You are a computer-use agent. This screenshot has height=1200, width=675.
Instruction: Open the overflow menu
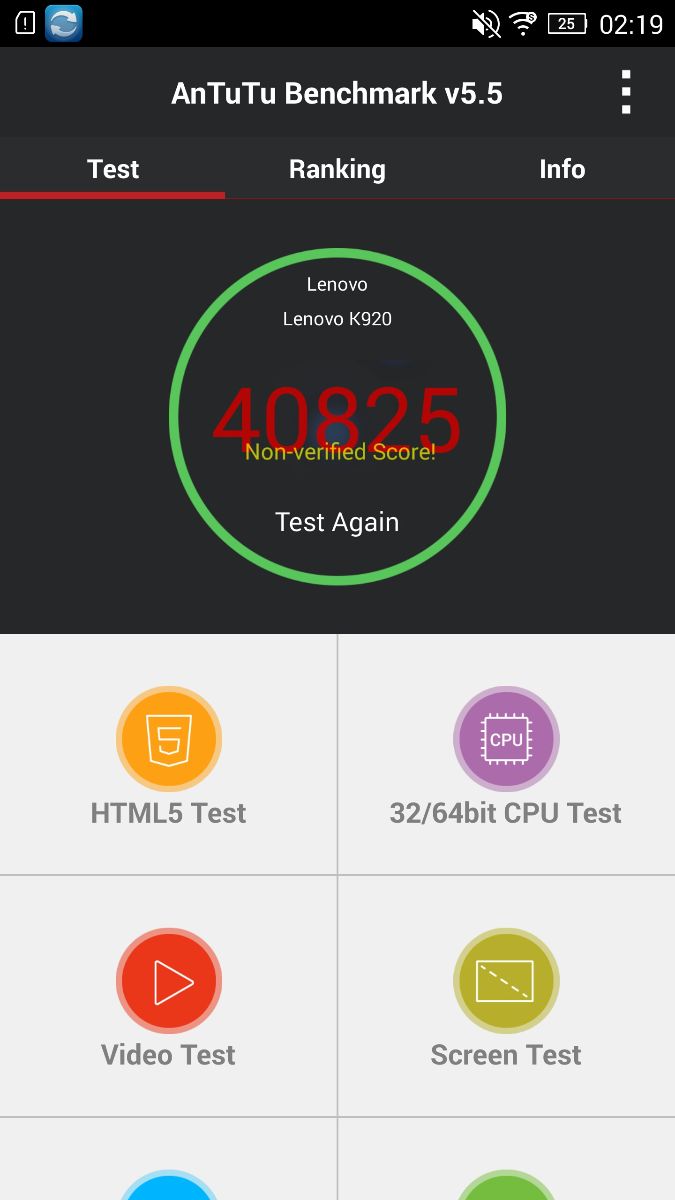click(x=626, y=93)
